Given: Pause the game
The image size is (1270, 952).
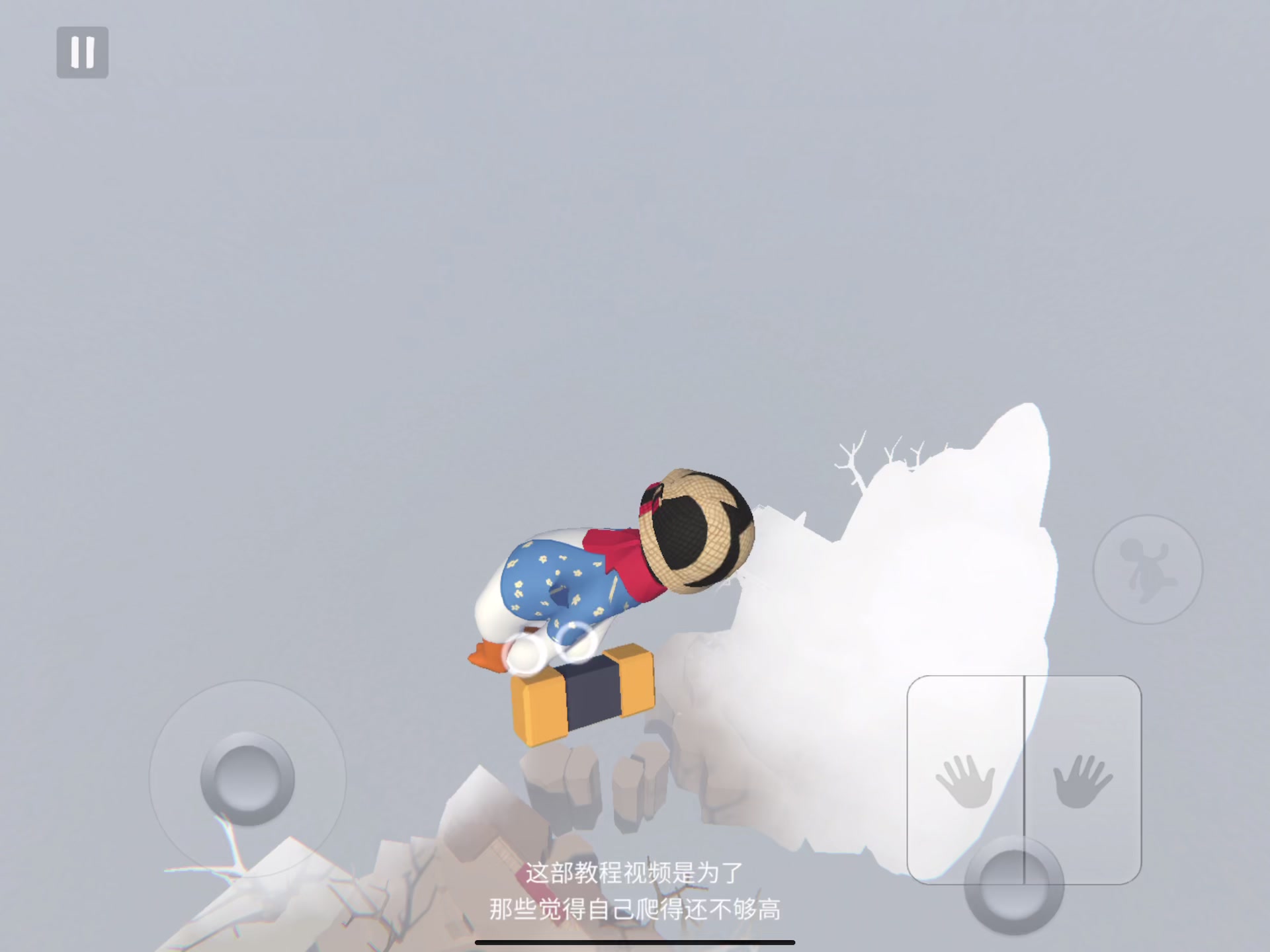Looking at the screenshot, I should coord(82,52).
